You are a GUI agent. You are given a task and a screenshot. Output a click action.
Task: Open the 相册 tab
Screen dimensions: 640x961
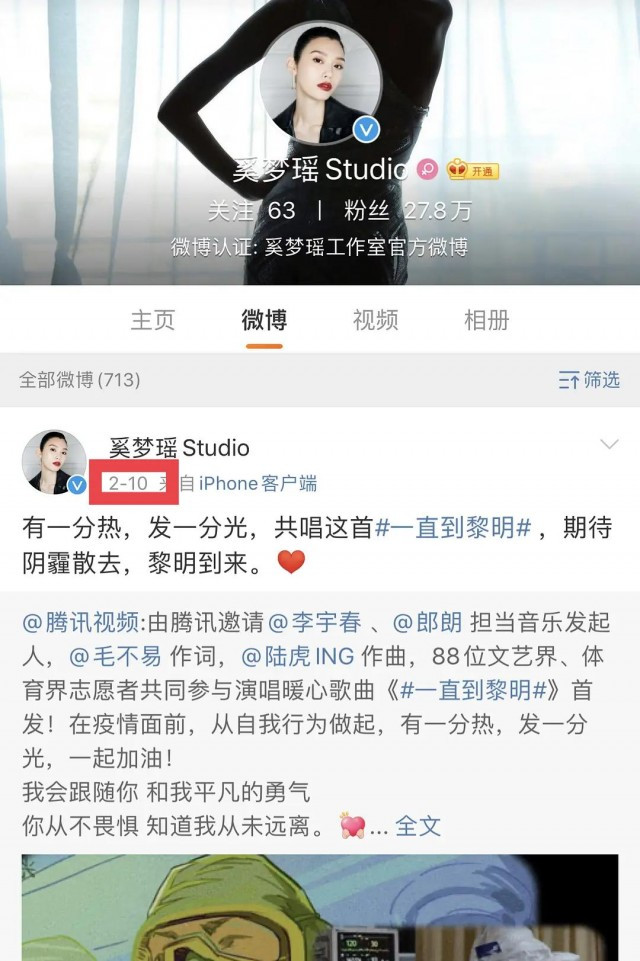486,320
